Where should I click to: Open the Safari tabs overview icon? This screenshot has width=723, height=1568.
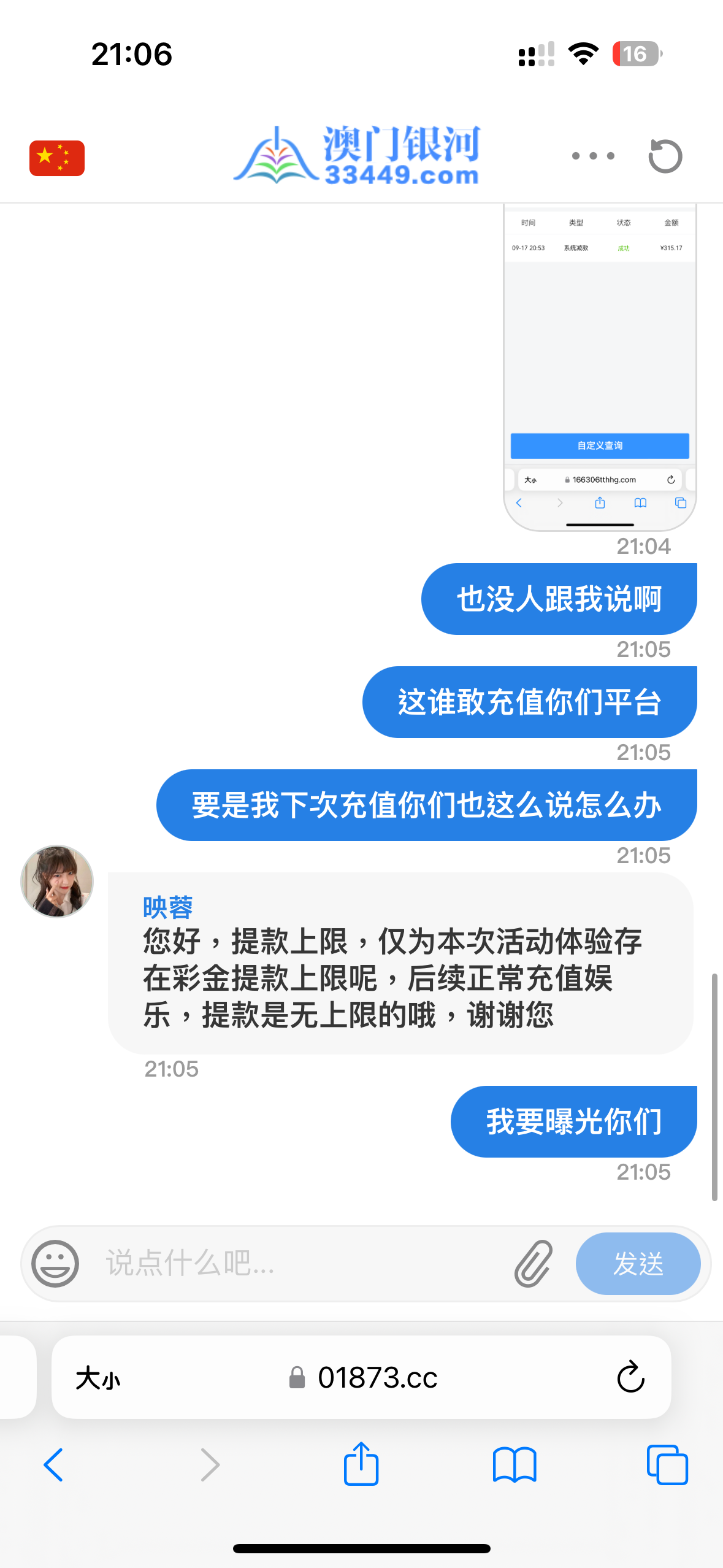[667, 1465]
